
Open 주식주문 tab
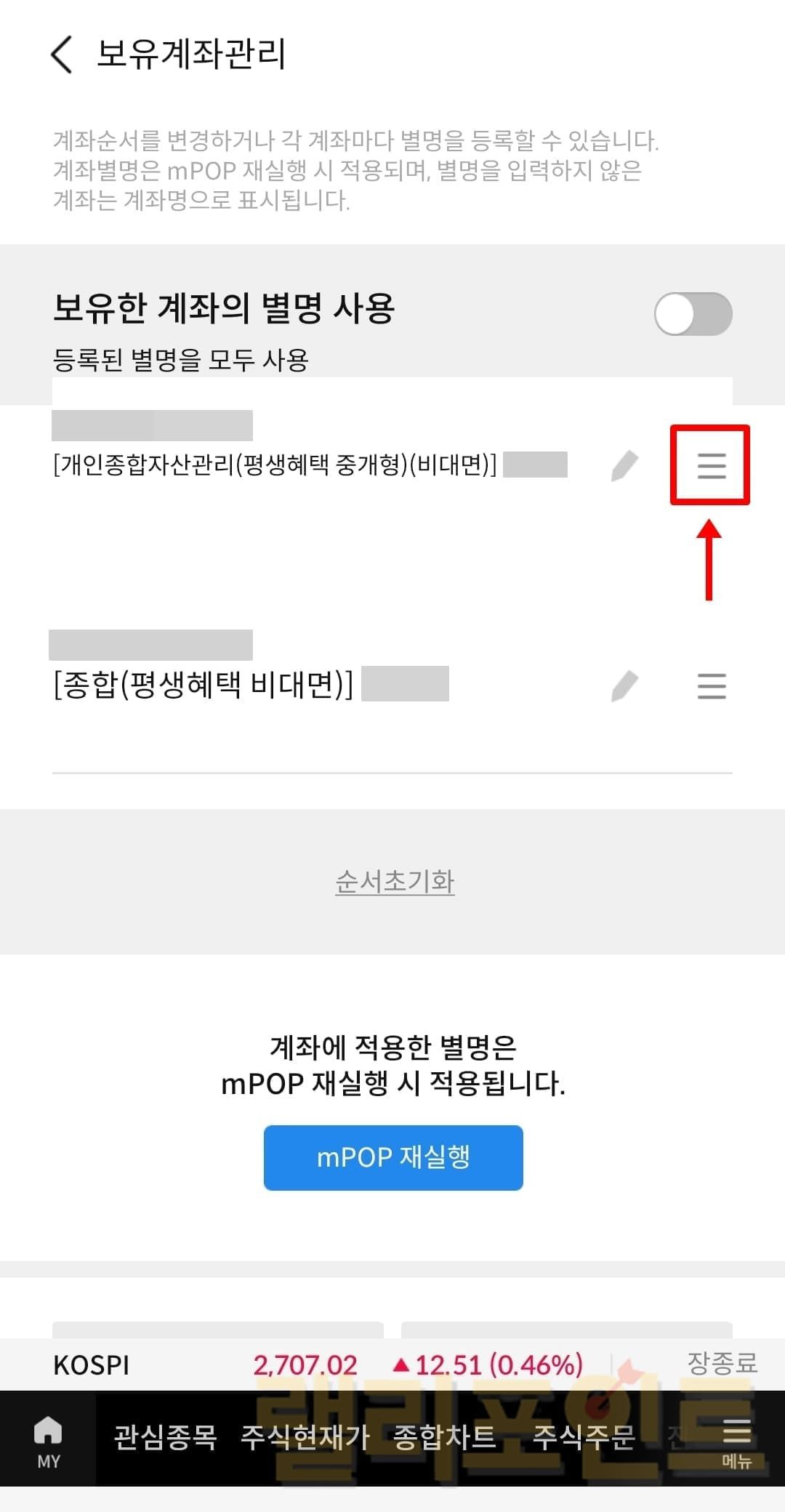[x=583, y=1437]
